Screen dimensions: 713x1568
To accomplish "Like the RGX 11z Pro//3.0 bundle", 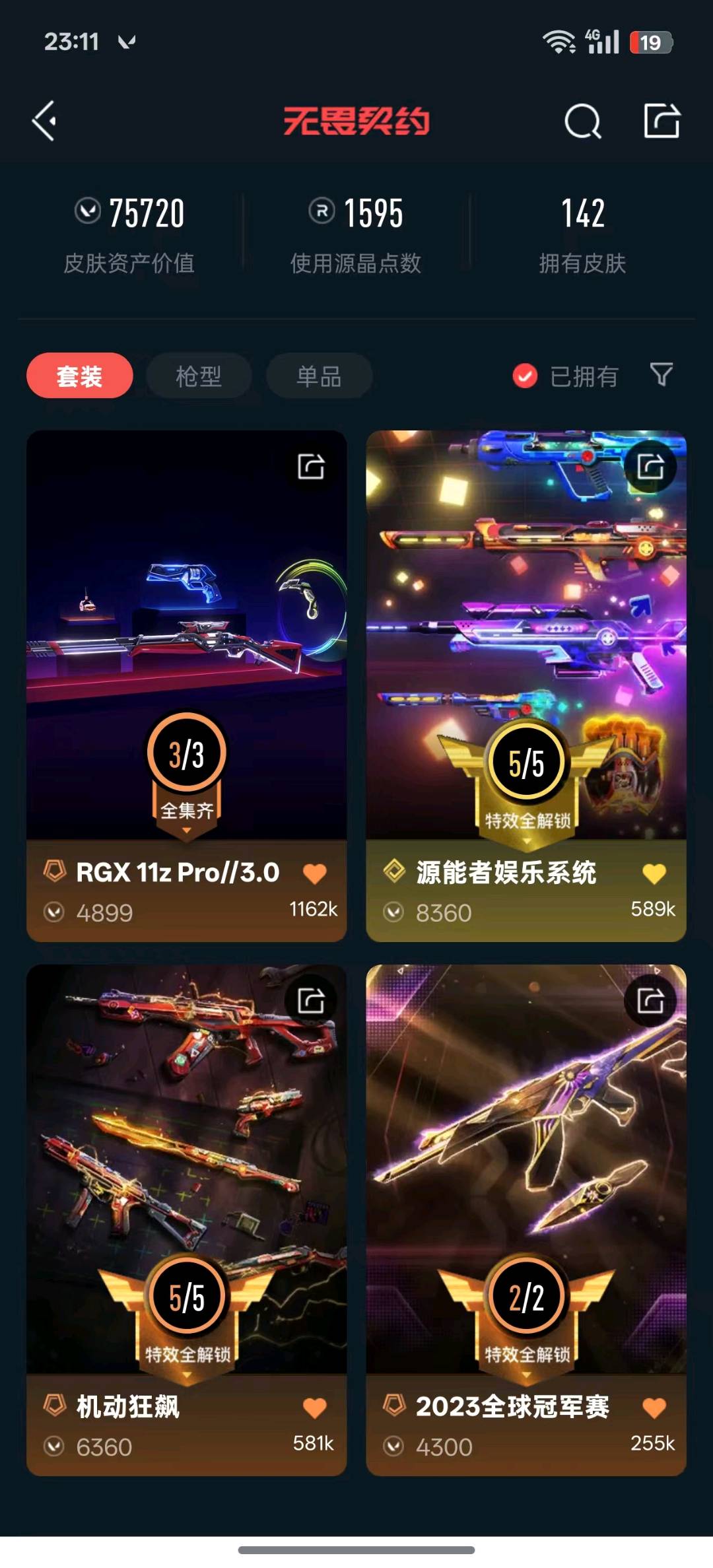I will [x=315, y=873].
